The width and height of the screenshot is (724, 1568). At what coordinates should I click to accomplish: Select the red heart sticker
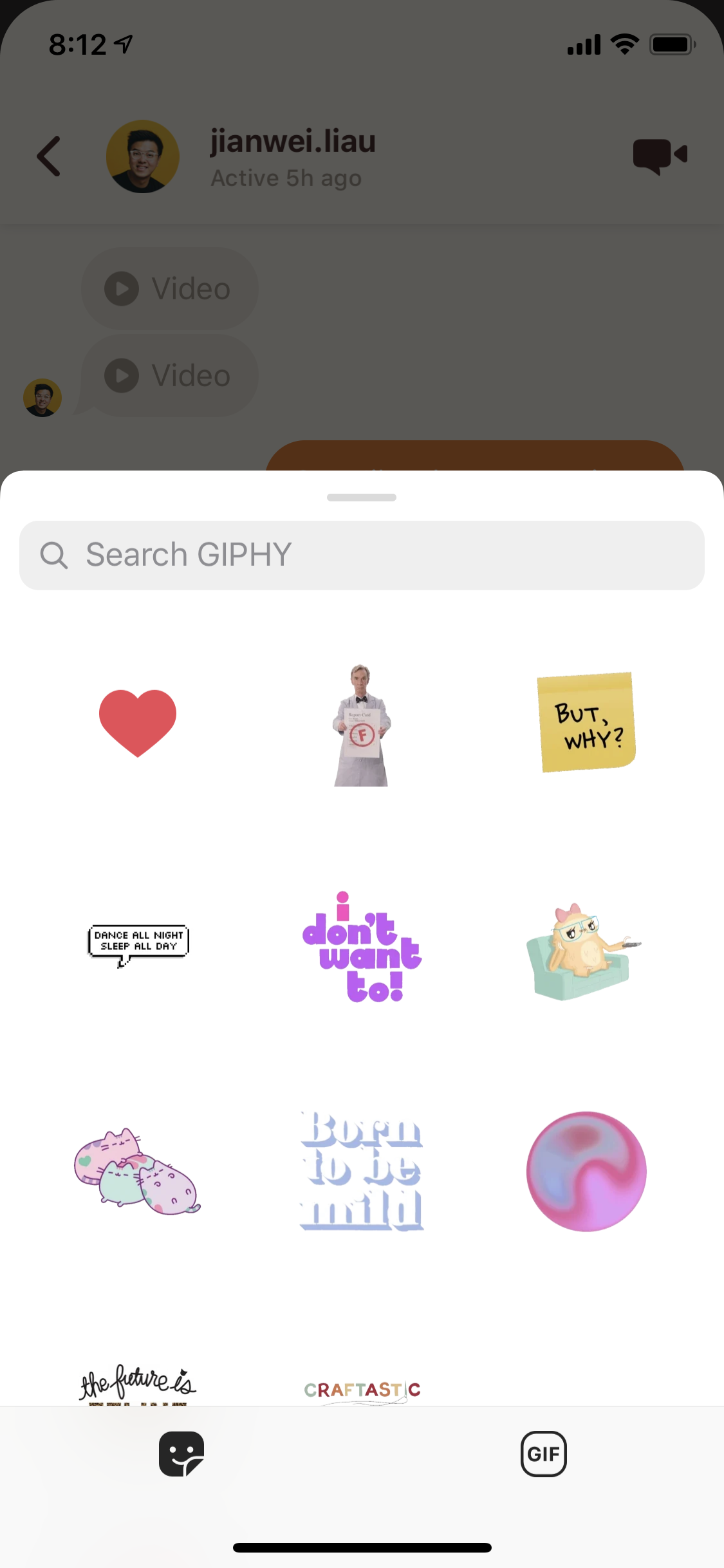pyautogui.click(x=138, y=723)
